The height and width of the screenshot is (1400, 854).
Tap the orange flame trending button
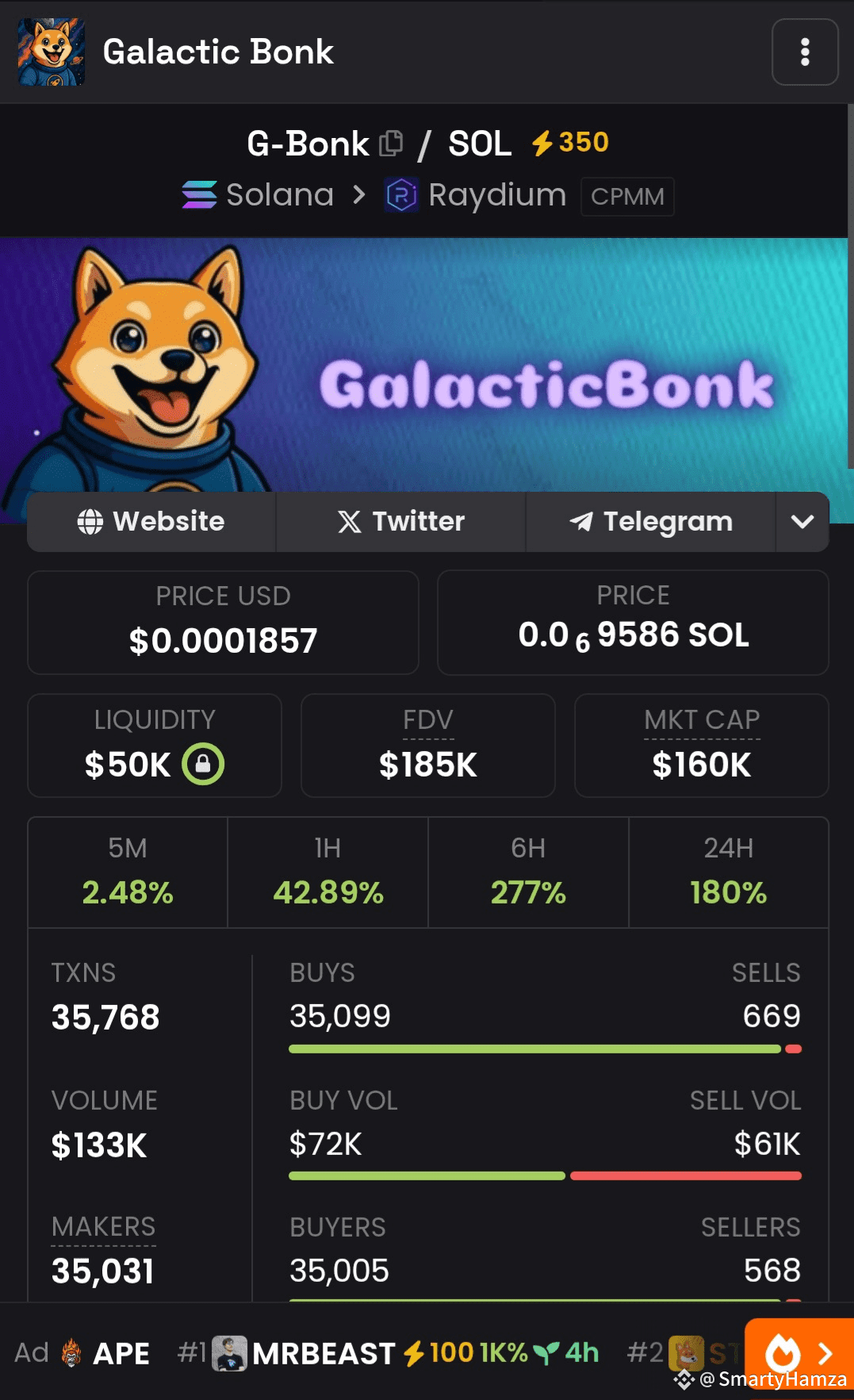click(799, 1354)
